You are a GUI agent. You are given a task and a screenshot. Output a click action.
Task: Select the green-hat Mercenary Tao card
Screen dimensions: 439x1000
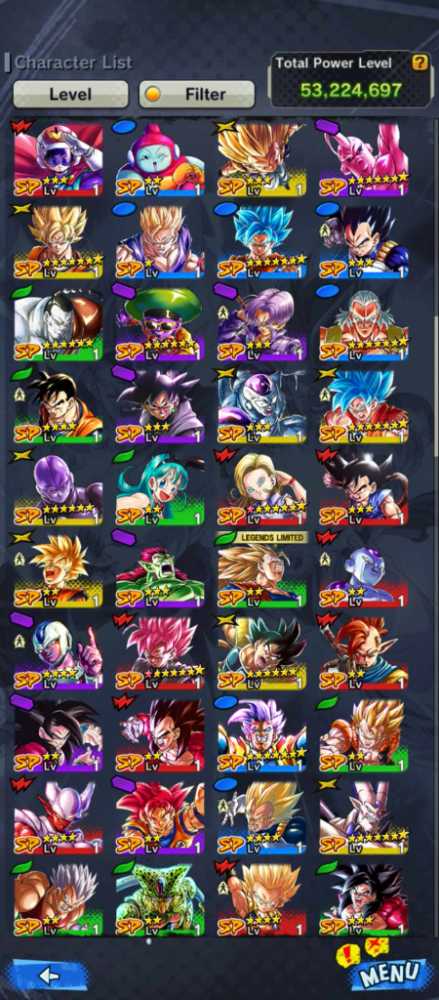point(160,324)
